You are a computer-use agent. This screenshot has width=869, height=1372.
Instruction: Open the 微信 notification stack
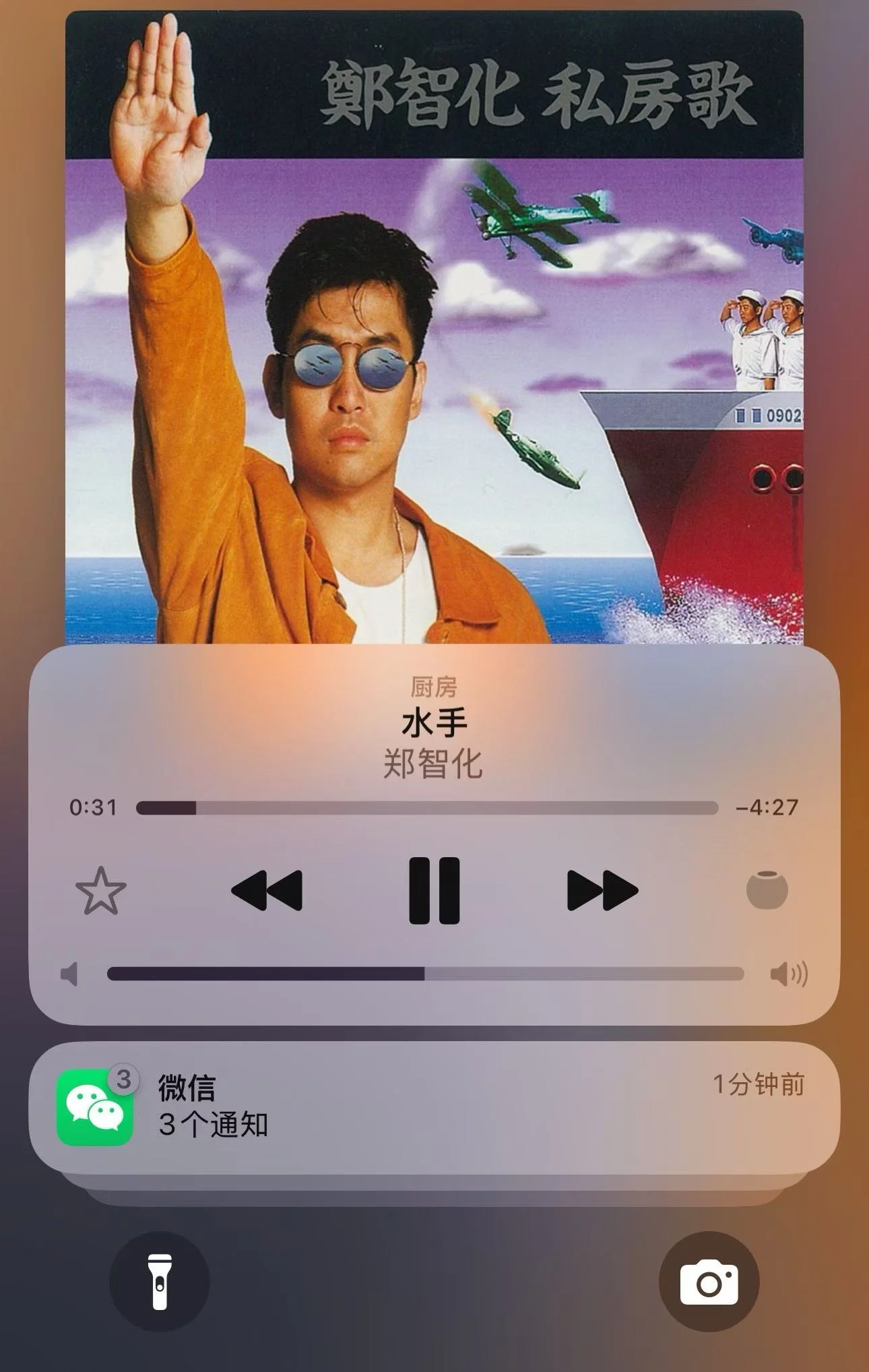[x=434, y=1107]
